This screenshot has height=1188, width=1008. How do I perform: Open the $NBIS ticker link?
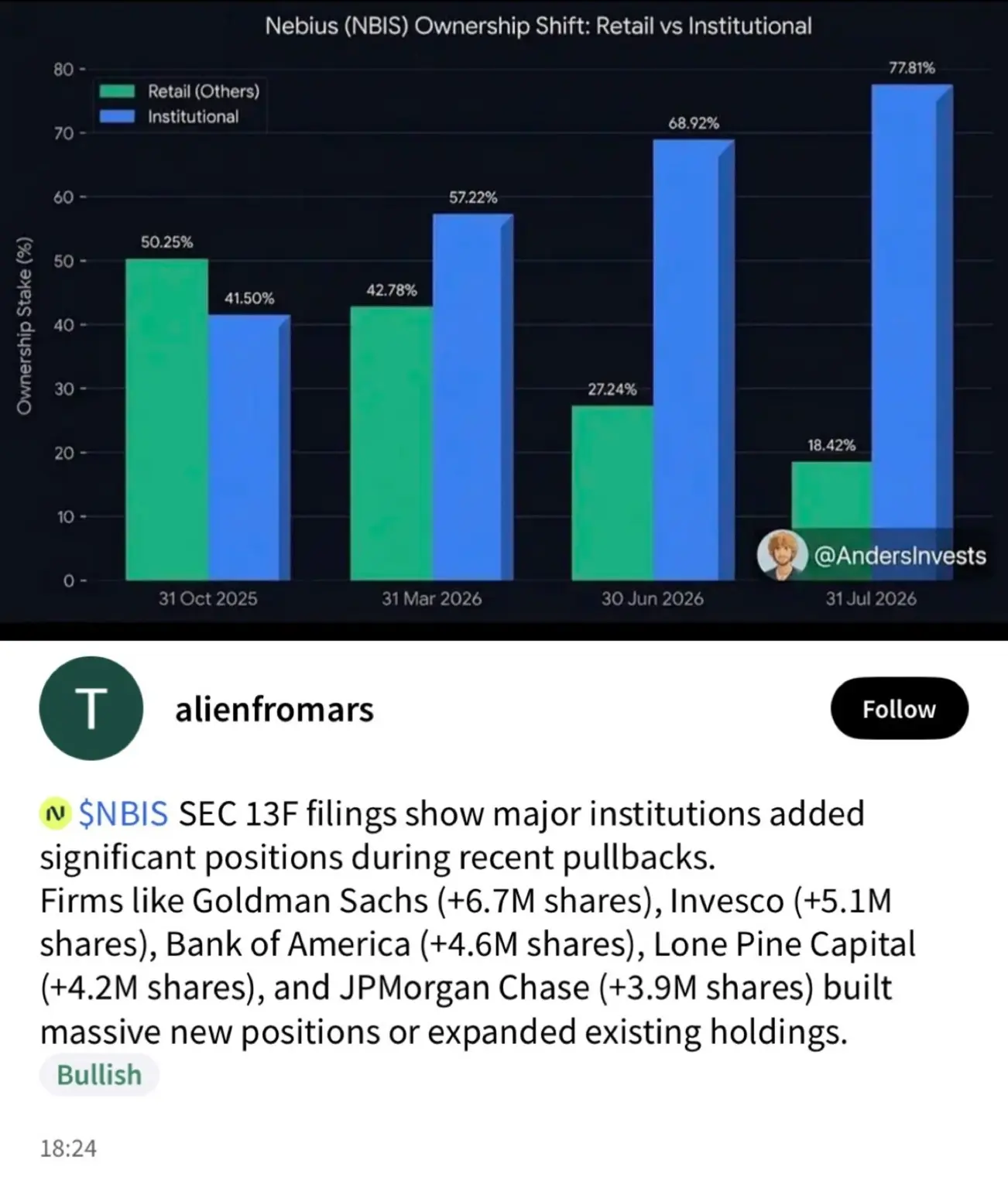pos(123,813)
